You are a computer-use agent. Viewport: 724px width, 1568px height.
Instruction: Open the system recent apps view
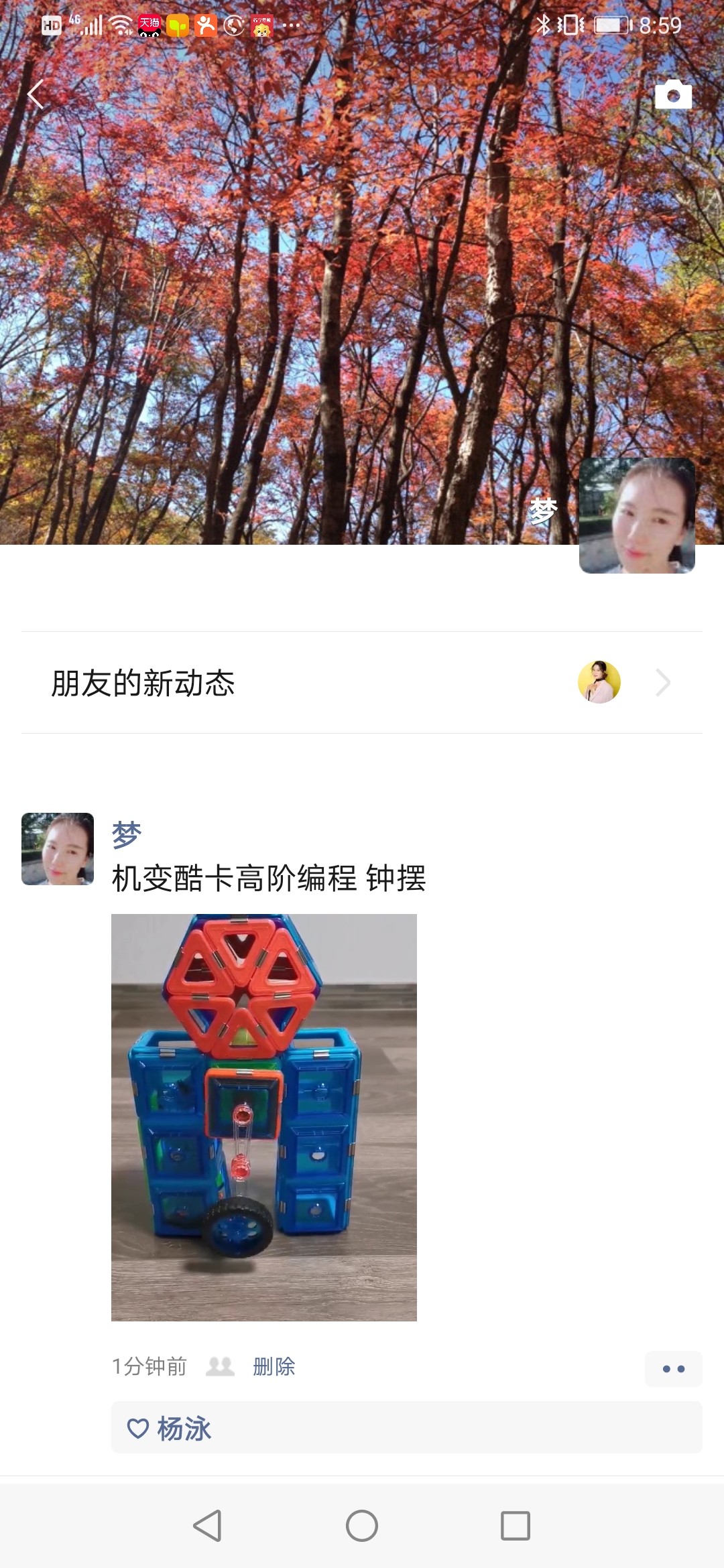click(x=516, y=1526)
